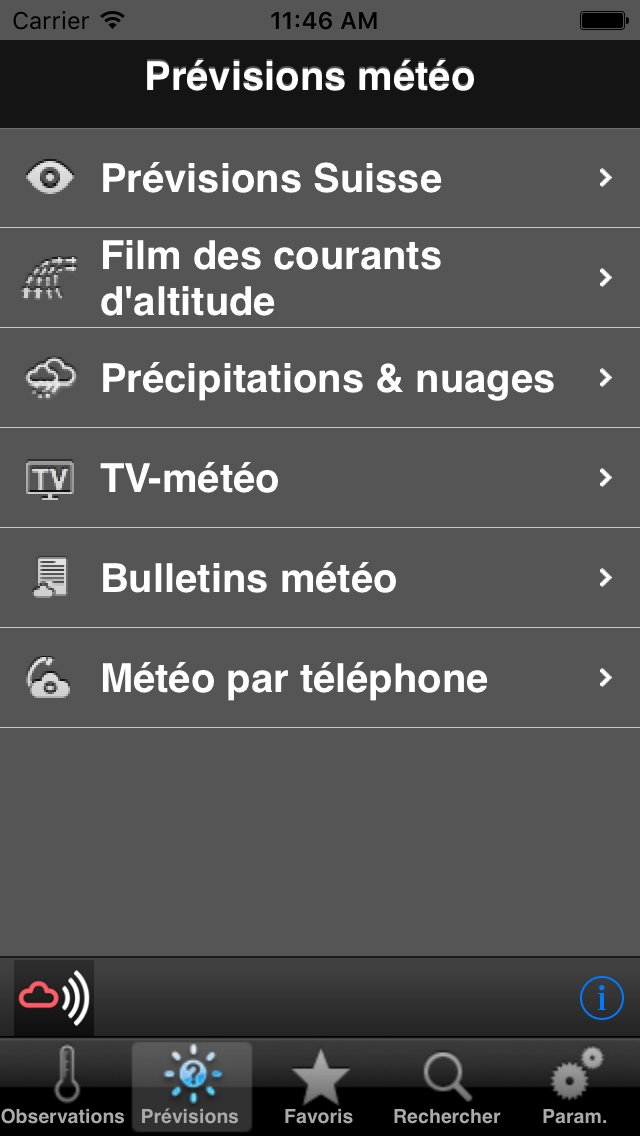Open Météo par téléphone
640x1136 pixels.
320,678
